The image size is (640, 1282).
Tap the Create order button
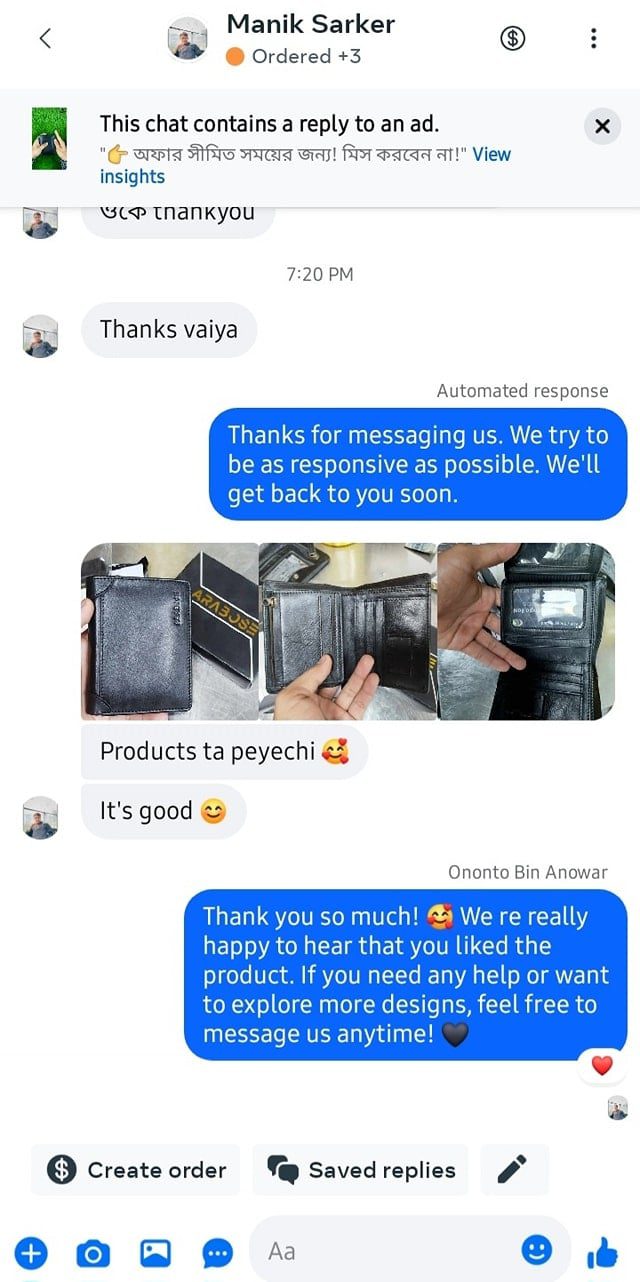pos(136,1170)
